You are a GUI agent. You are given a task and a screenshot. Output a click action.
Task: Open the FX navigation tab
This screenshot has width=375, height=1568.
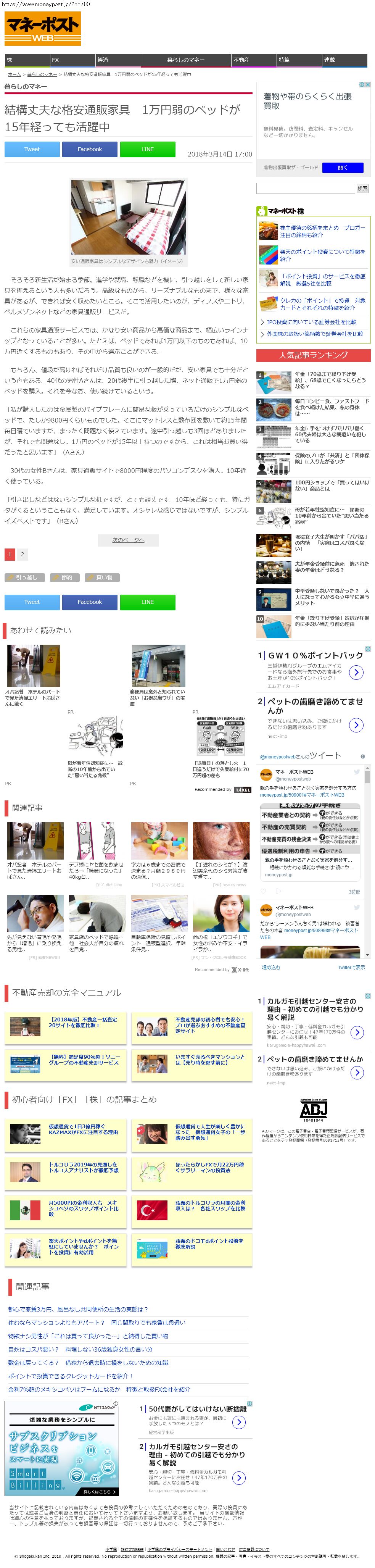coord(72,60)
